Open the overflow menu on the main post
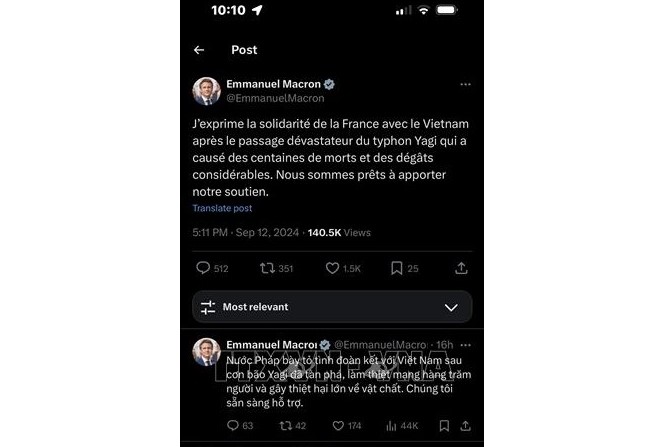The height and width of the screenshot is (447, 650). [465, 85]
